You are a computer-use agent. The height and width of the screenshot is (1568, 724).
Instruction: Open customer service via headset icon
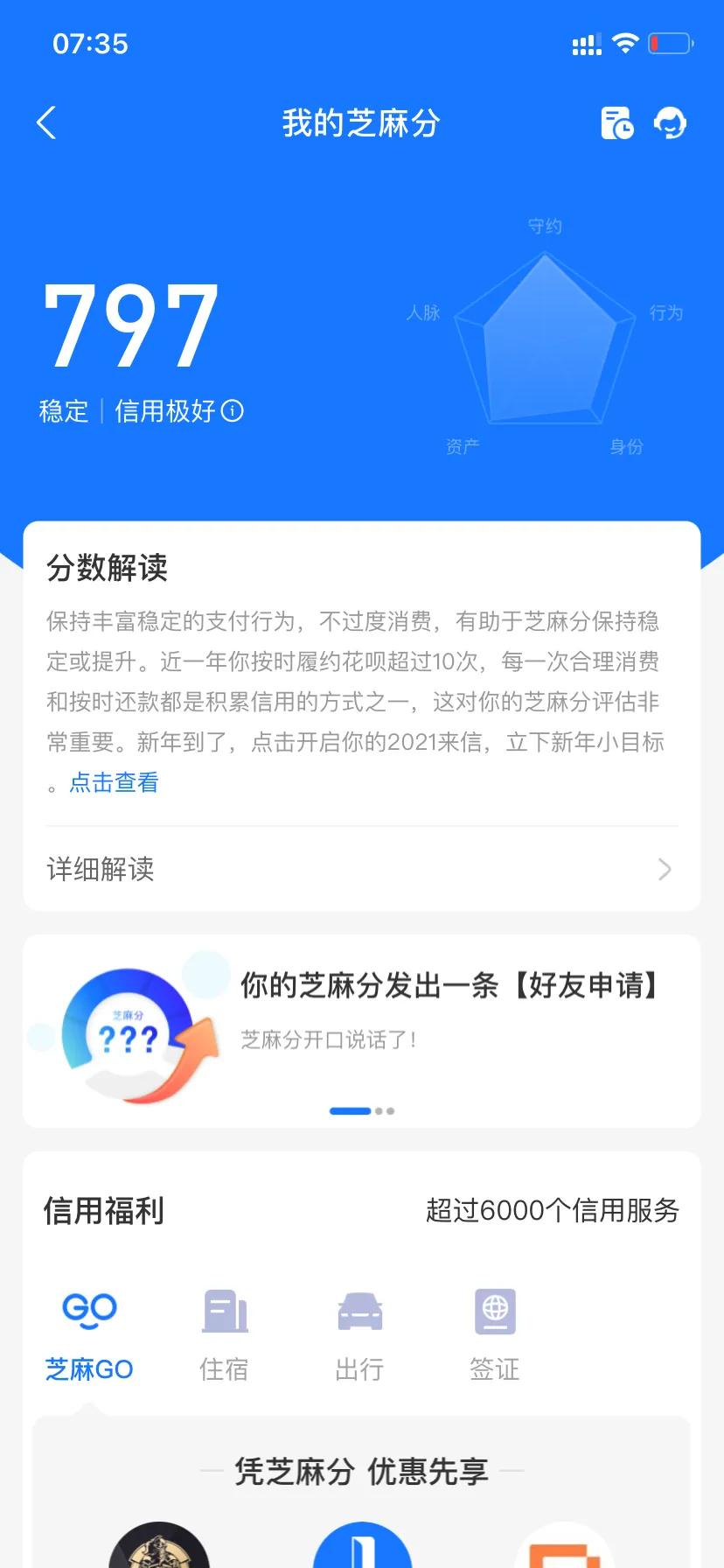(670, 122)
